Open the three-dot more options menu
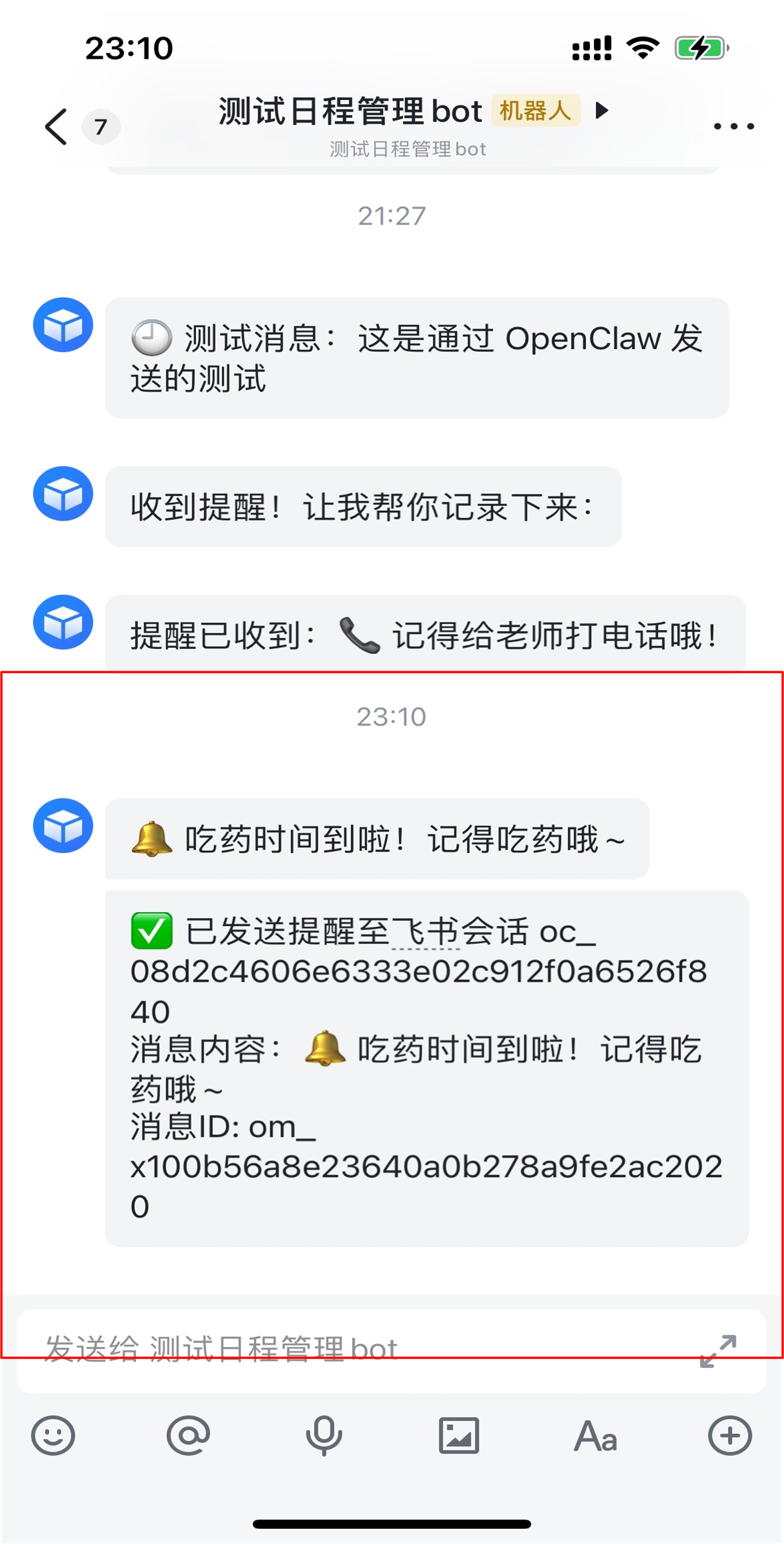This screenshot has height=1544, width=784. [733, 126]
